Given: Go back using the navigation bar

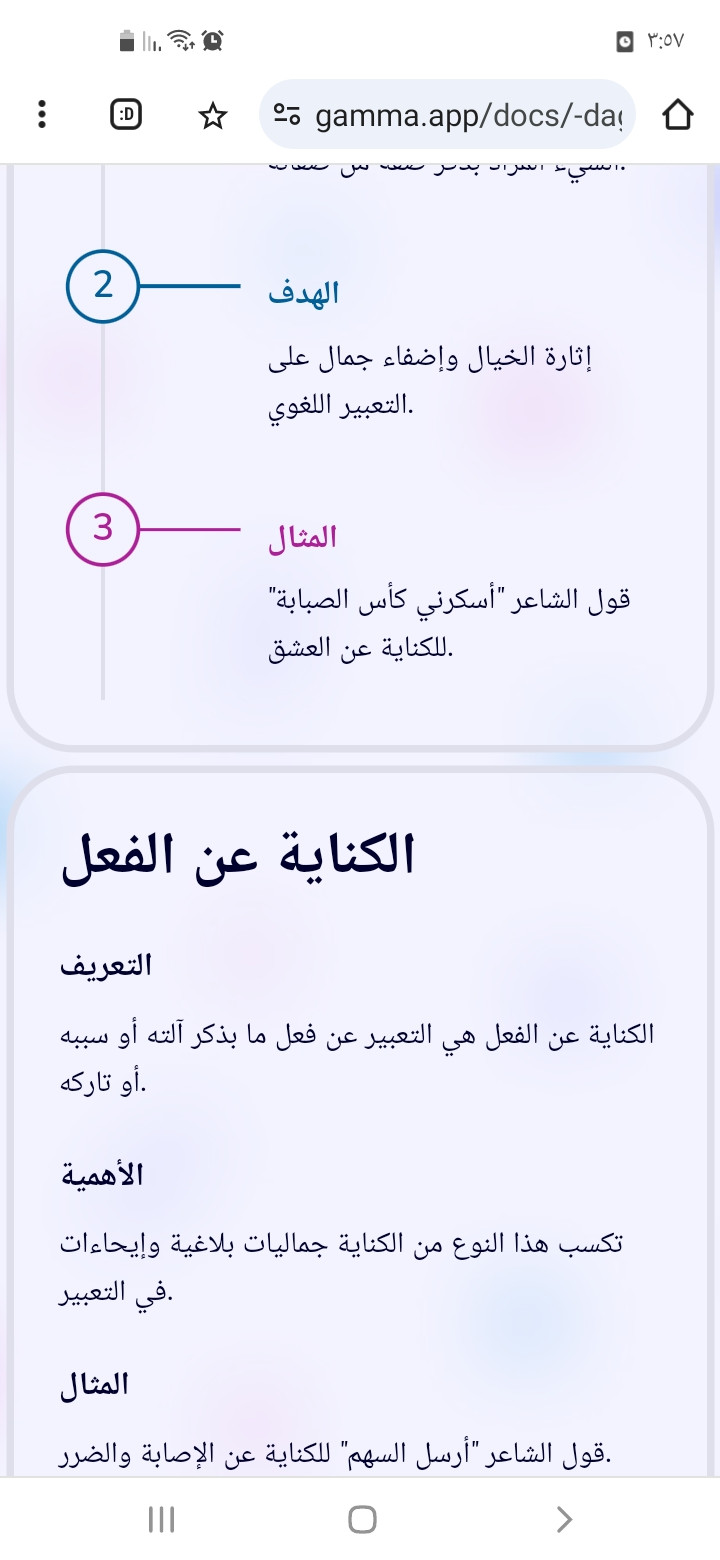Looking at the screenshot, I should pos(564,1520).
